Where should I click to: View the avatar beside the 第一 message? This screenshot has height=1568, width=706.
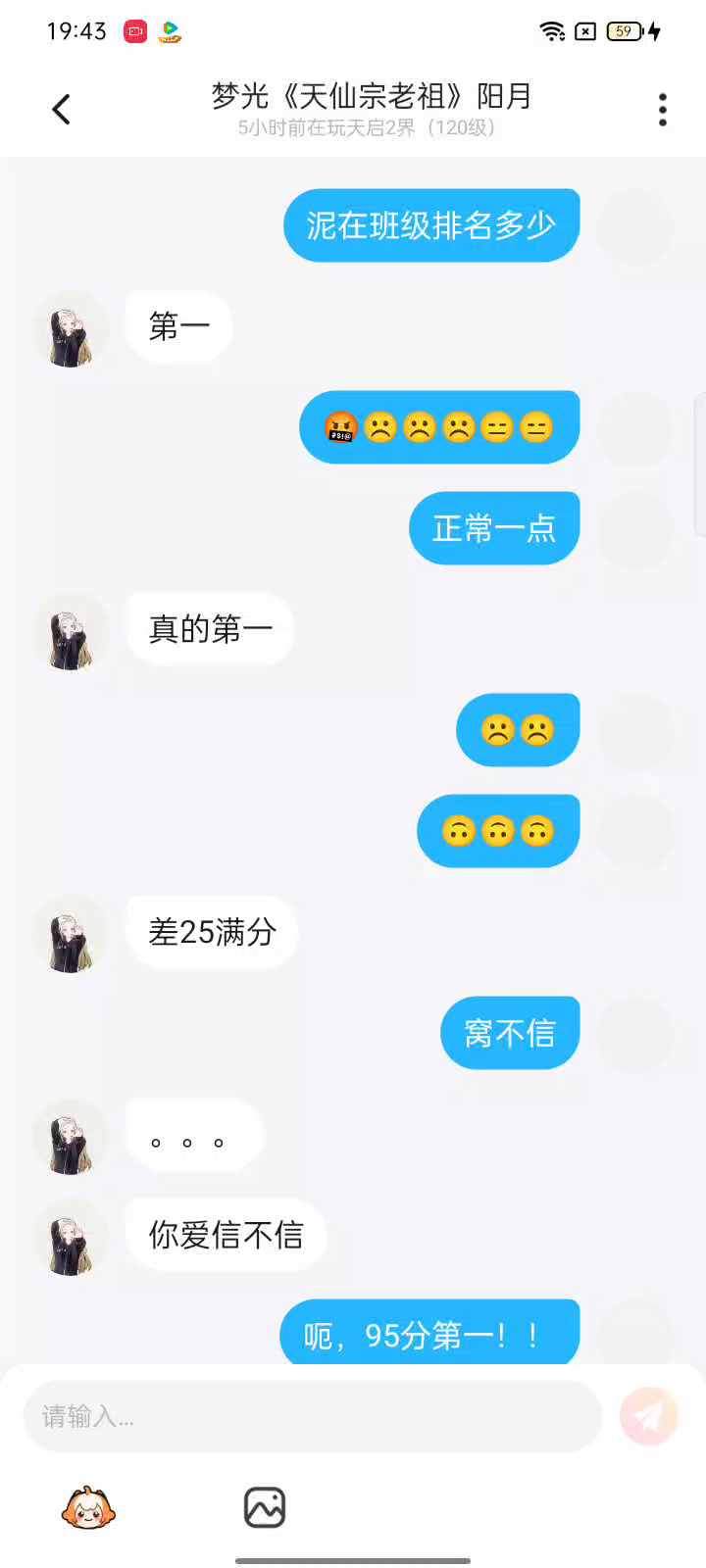coord(71,328)
